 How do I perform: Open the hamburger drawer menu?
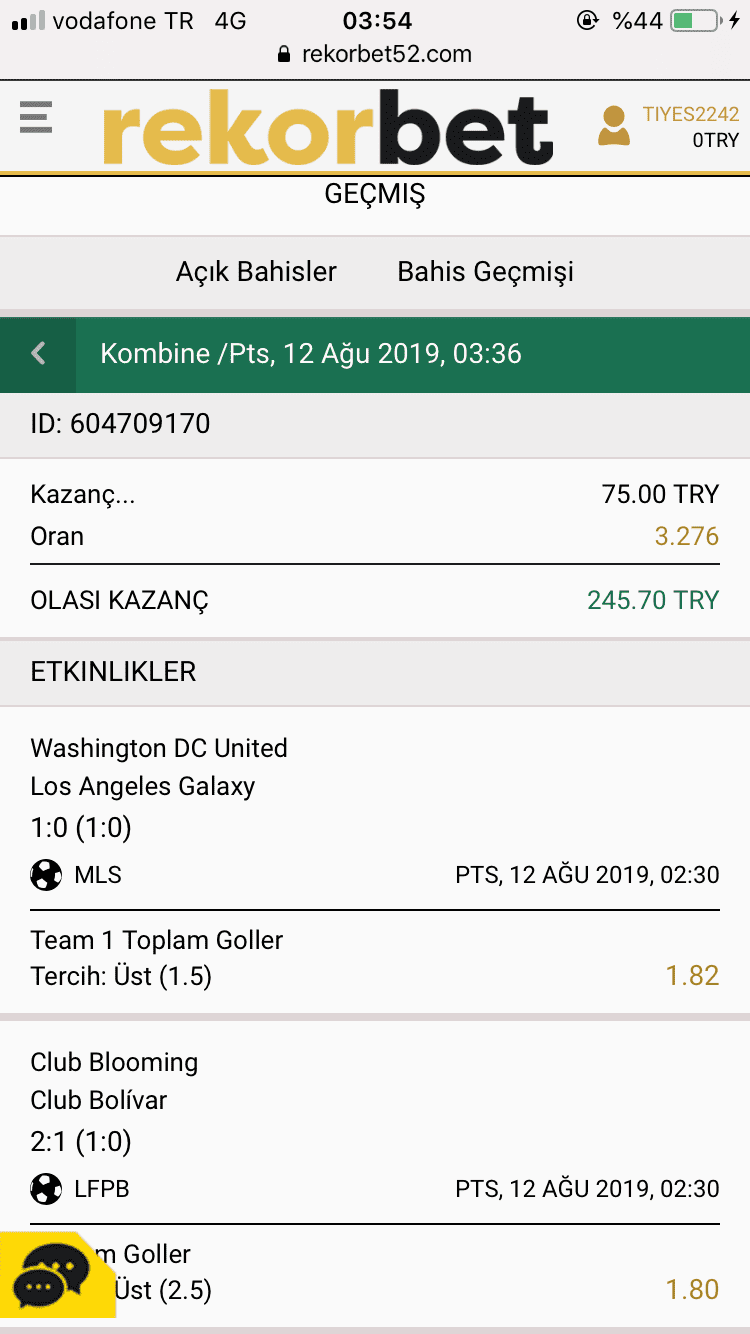[x=36, y=119]
